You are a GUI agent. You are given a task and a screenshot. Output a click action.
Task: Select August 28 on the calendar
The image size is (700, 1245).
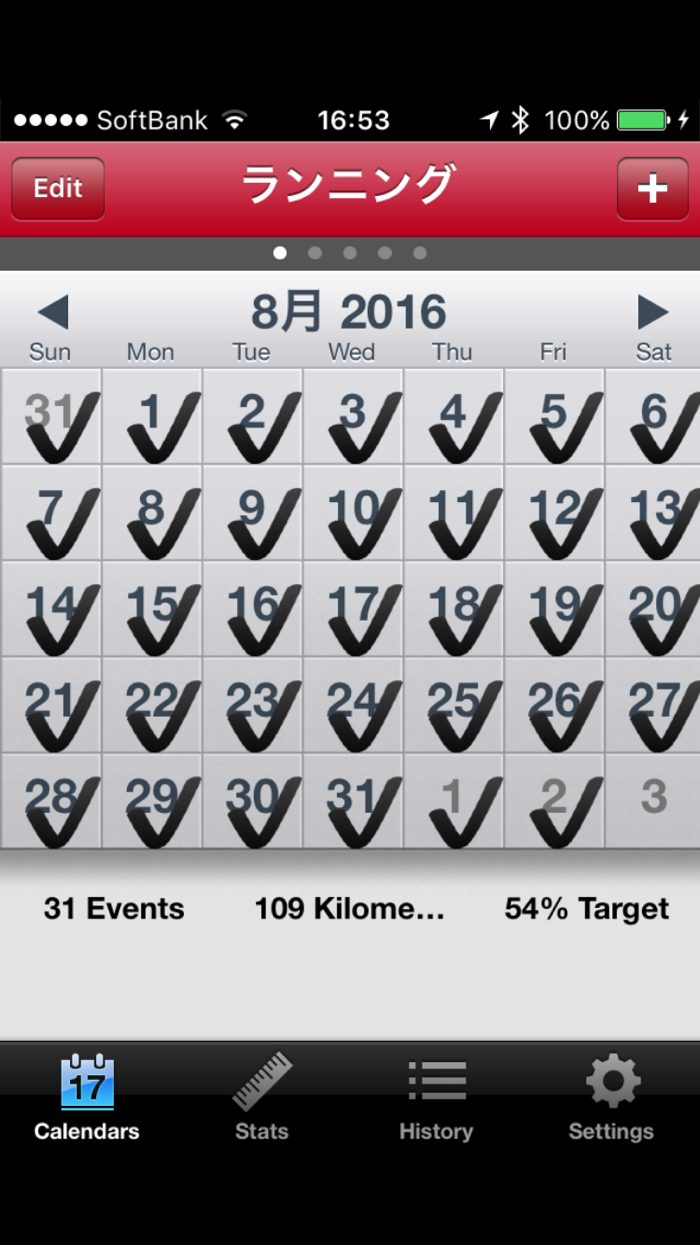coord(51,801)
